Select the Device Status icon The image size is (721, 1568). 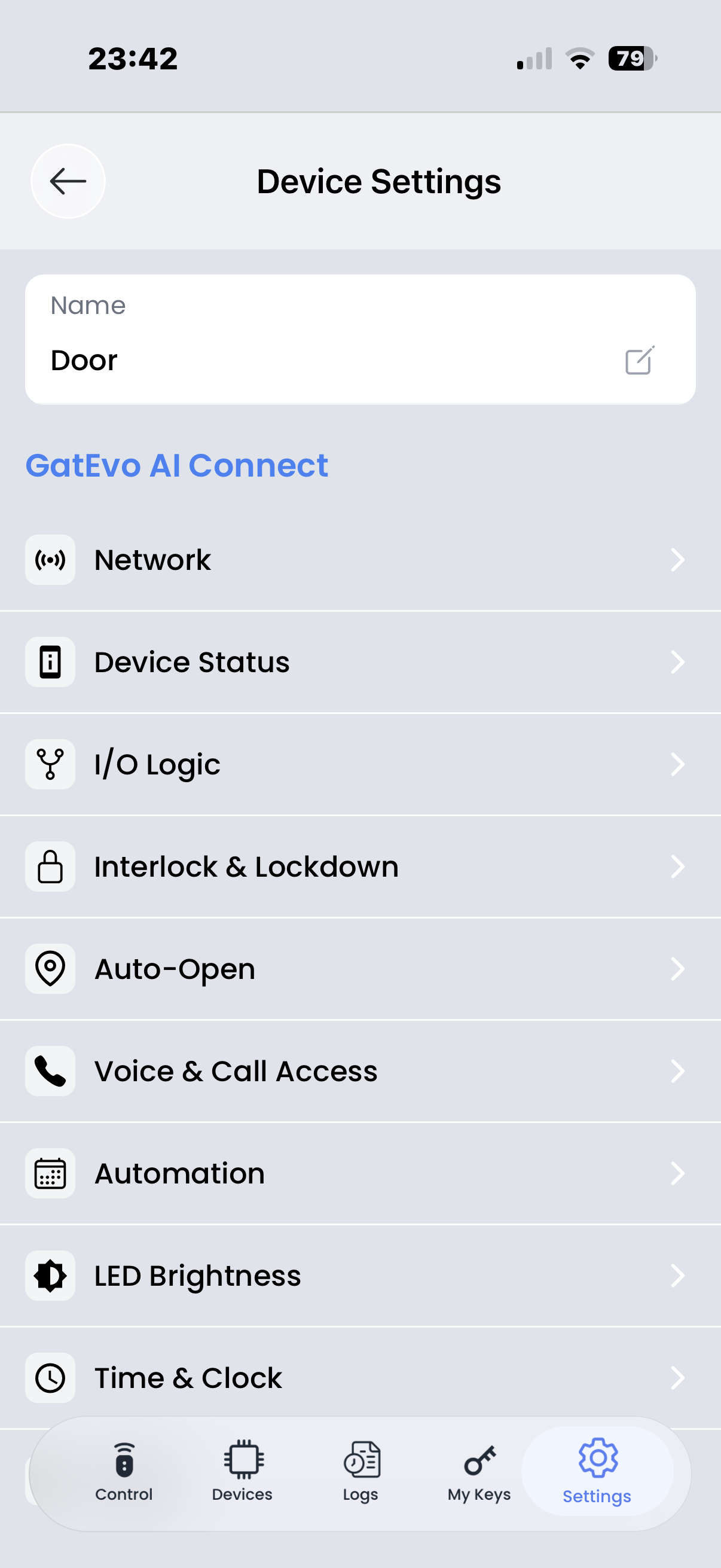(50, 661)
